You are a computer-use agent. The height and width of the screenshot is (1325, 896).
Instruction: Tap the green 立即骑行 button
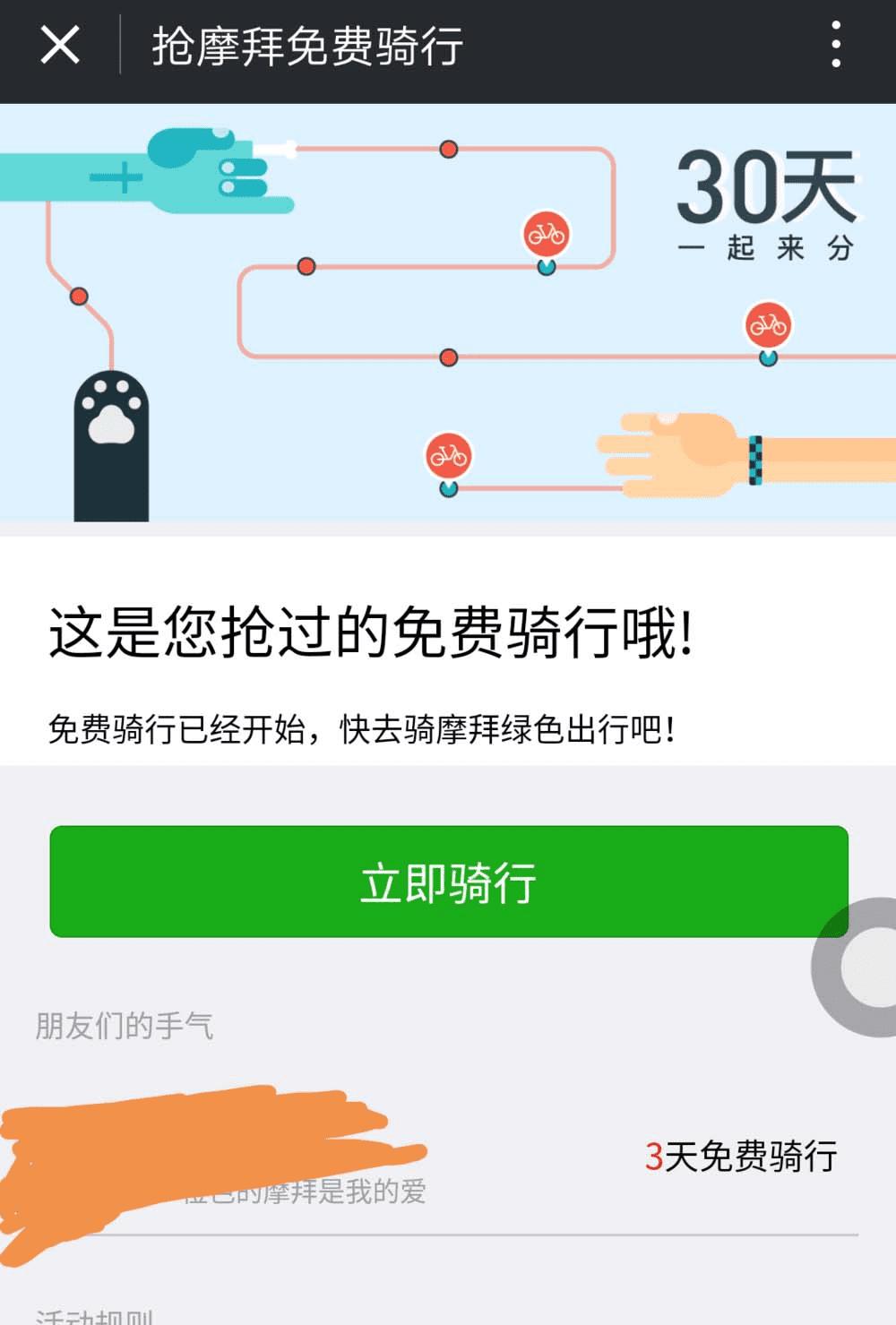tap(448, 882)
